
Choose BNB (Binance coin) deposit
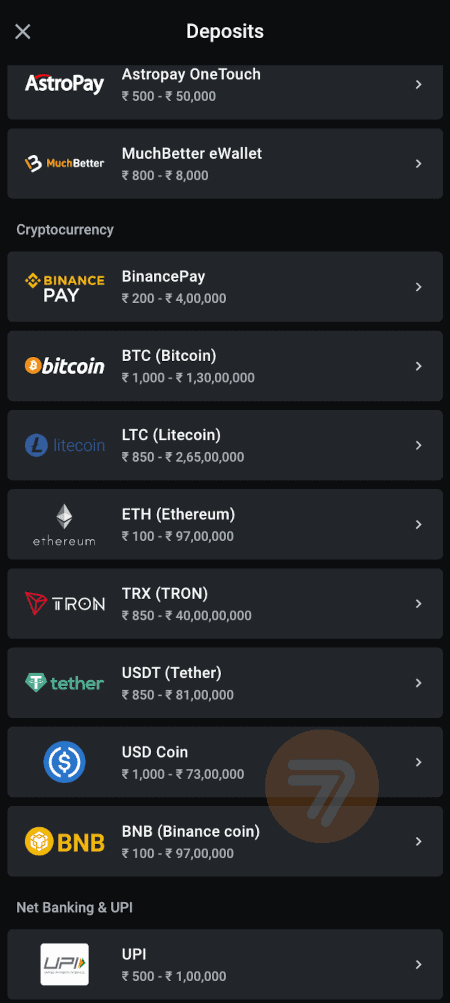[225, 841]
